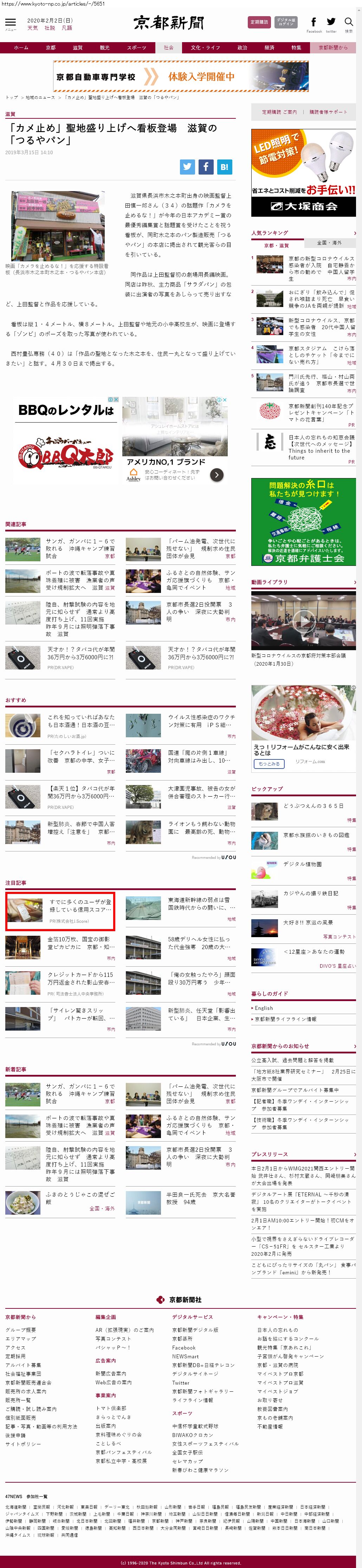Open the arrow on the Ashley ad
Viewport: 362px width, 1568px height.
pos(216,475)
